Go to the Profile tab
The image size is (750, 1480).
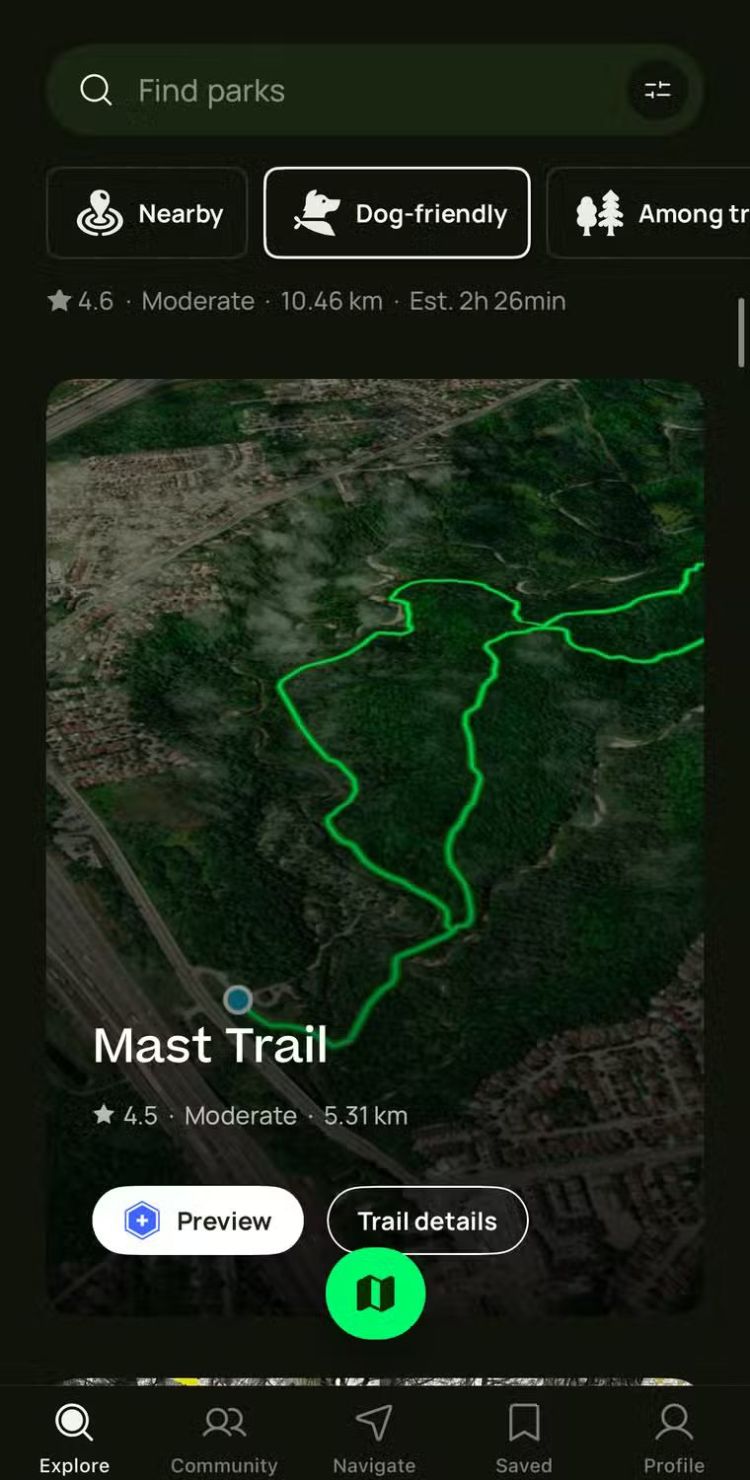[x=674, y=1437]
